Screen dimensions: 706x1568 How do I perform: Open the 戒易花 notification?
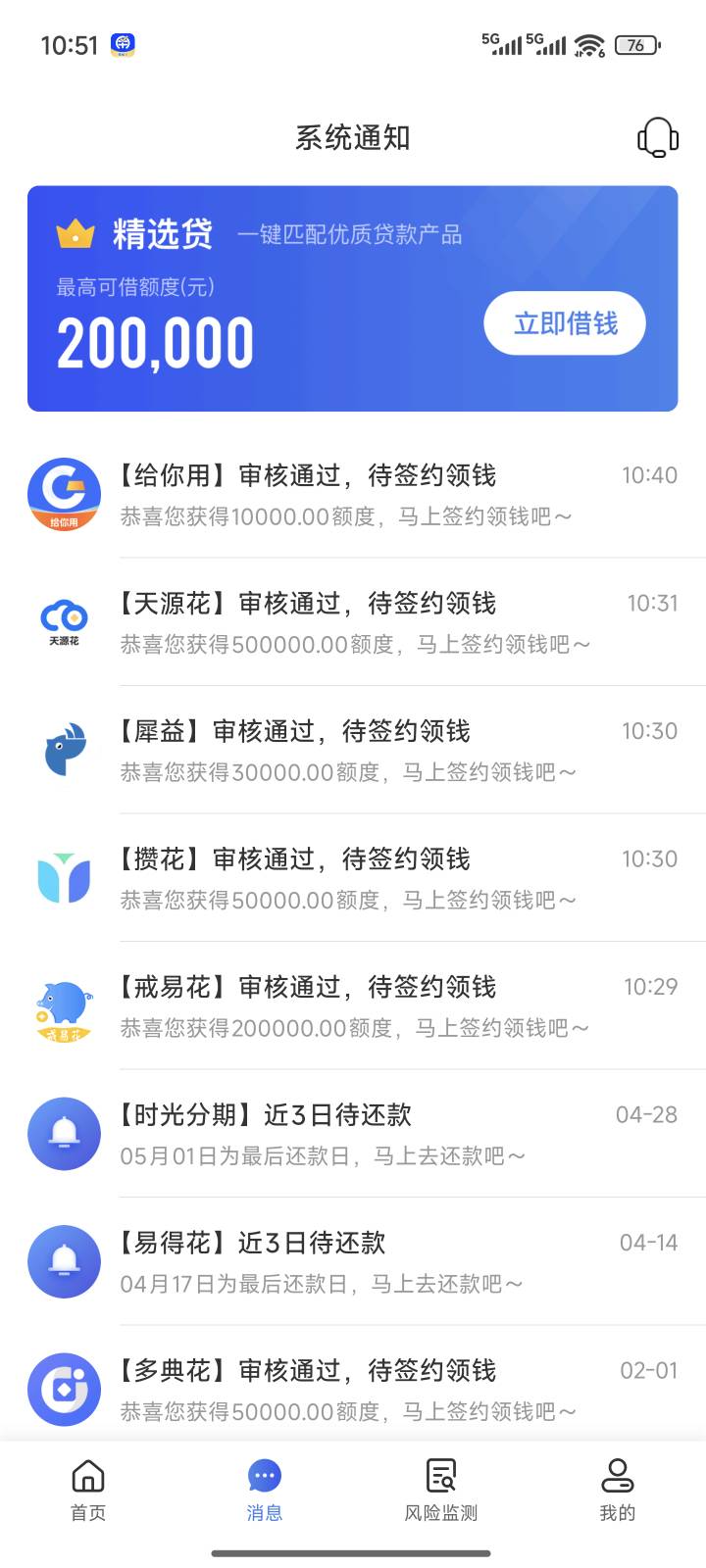[353, 1006]
